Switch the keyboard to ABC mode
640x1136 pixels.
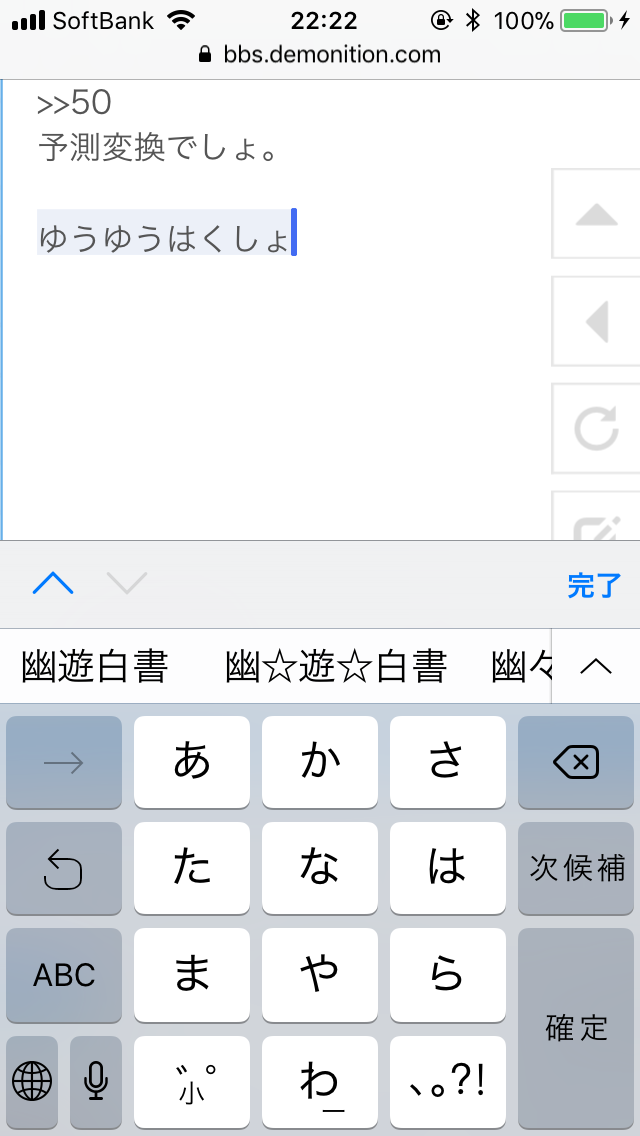pos(64,975)
